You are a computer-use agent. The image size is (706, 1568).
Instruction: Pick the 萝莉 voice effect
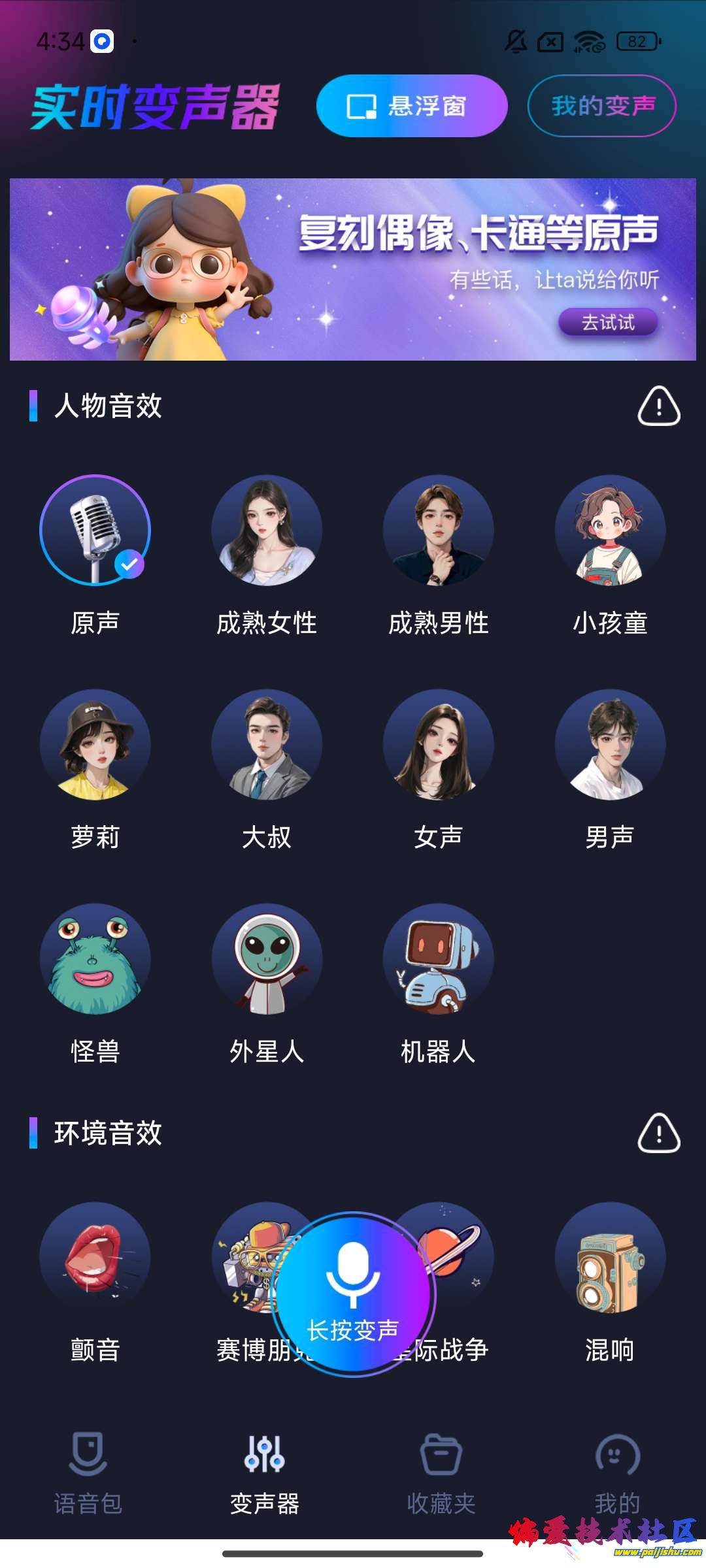(95, 745)
